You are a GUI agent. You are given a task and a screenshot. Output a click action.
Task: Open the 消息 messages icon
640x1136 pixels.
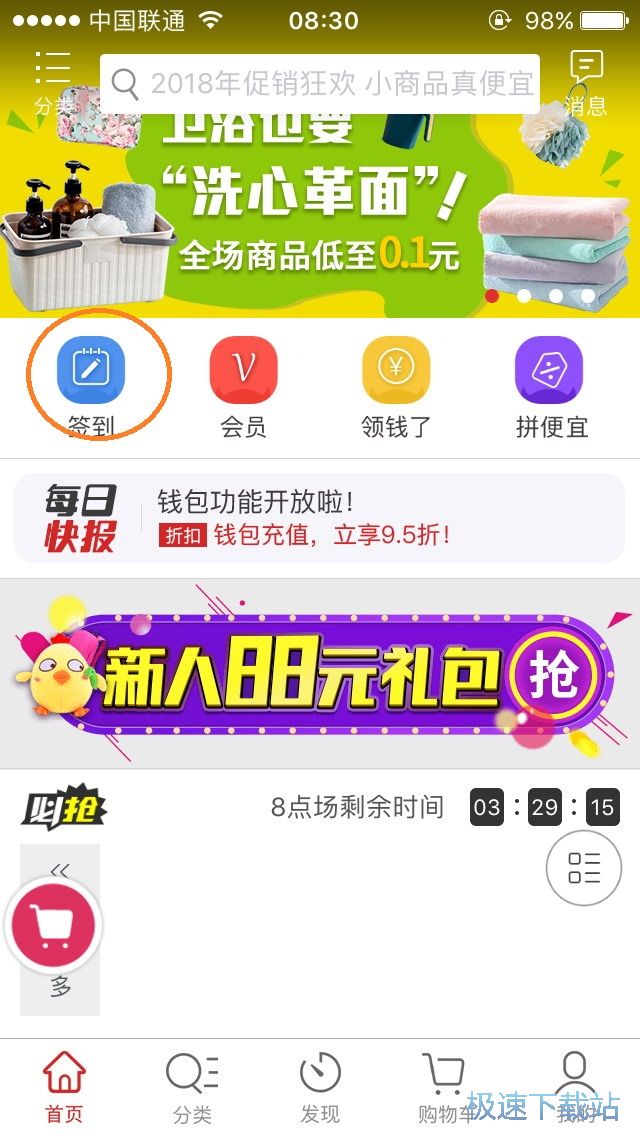586,82
